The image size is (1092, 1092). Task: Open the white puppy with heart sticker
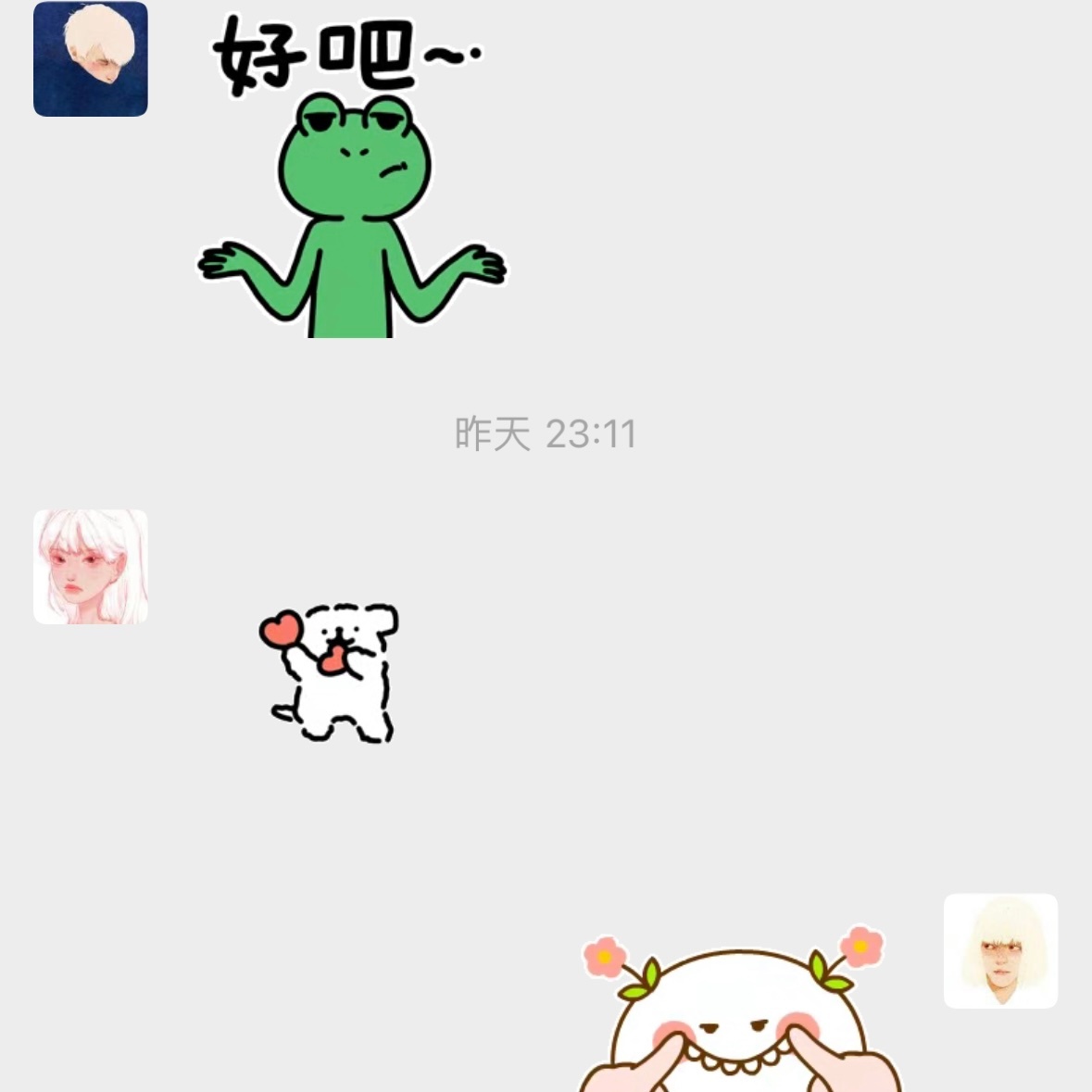click(331, 672)
